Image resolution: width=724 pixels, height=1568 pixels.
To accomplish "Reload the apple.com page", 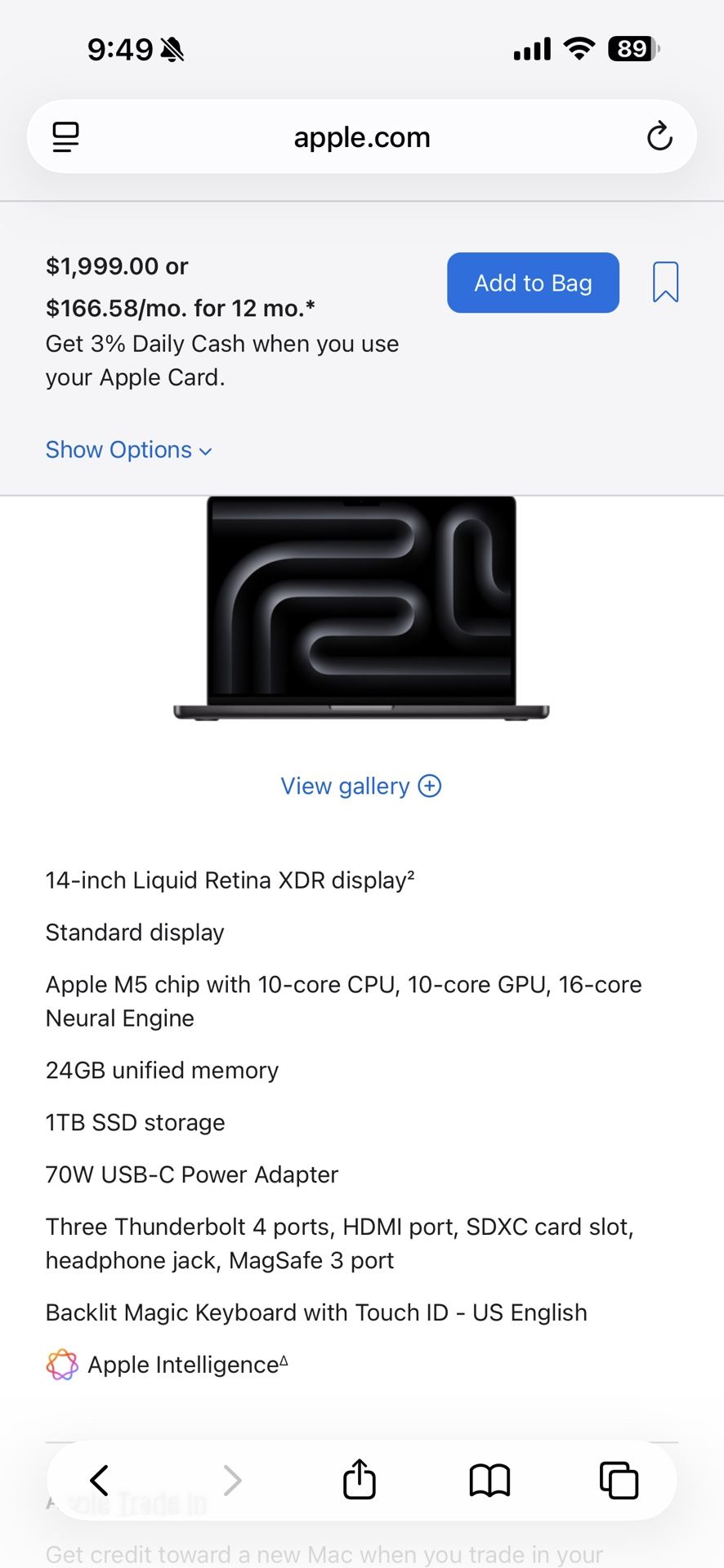I will (659, 136).
